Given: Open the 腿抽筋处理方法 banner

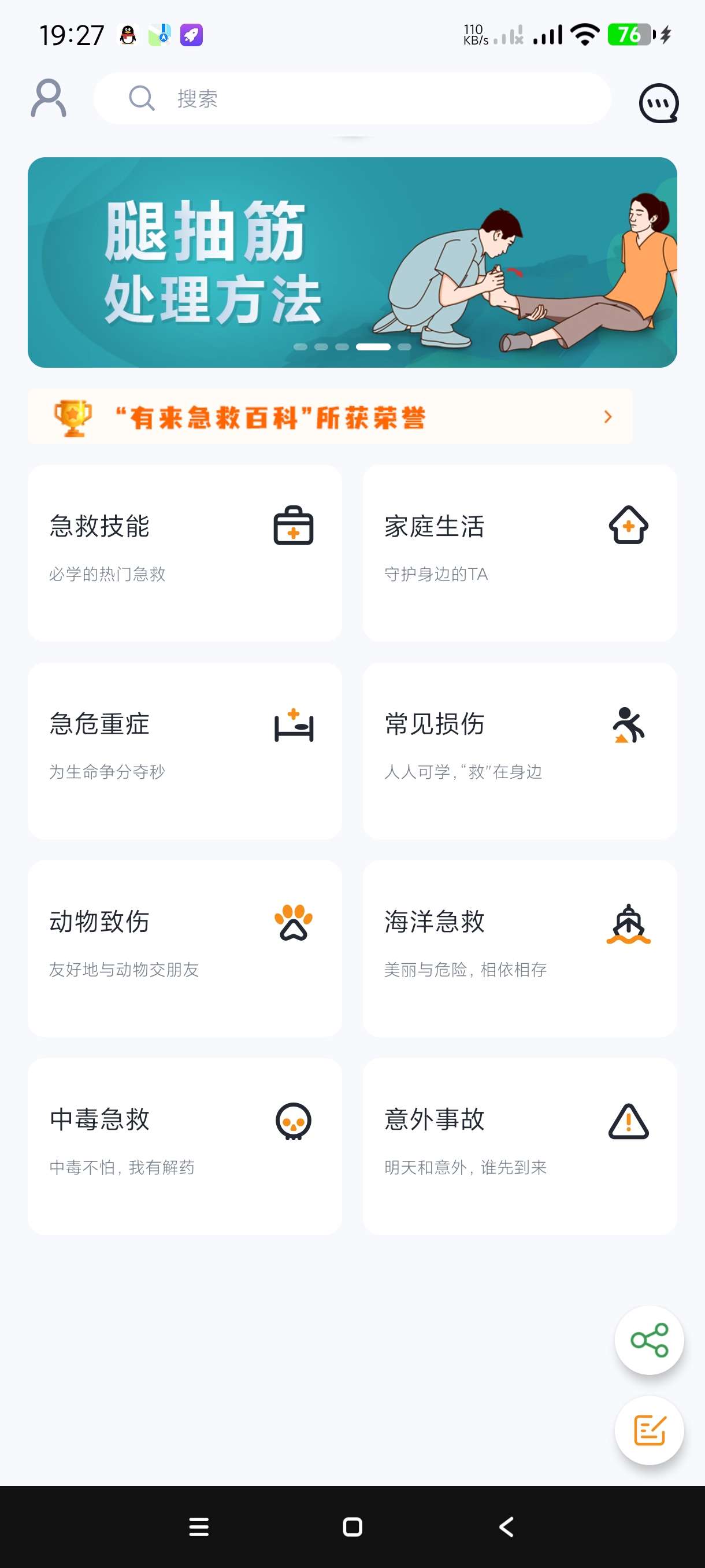Looking at the screenshot, I should 352,262.
